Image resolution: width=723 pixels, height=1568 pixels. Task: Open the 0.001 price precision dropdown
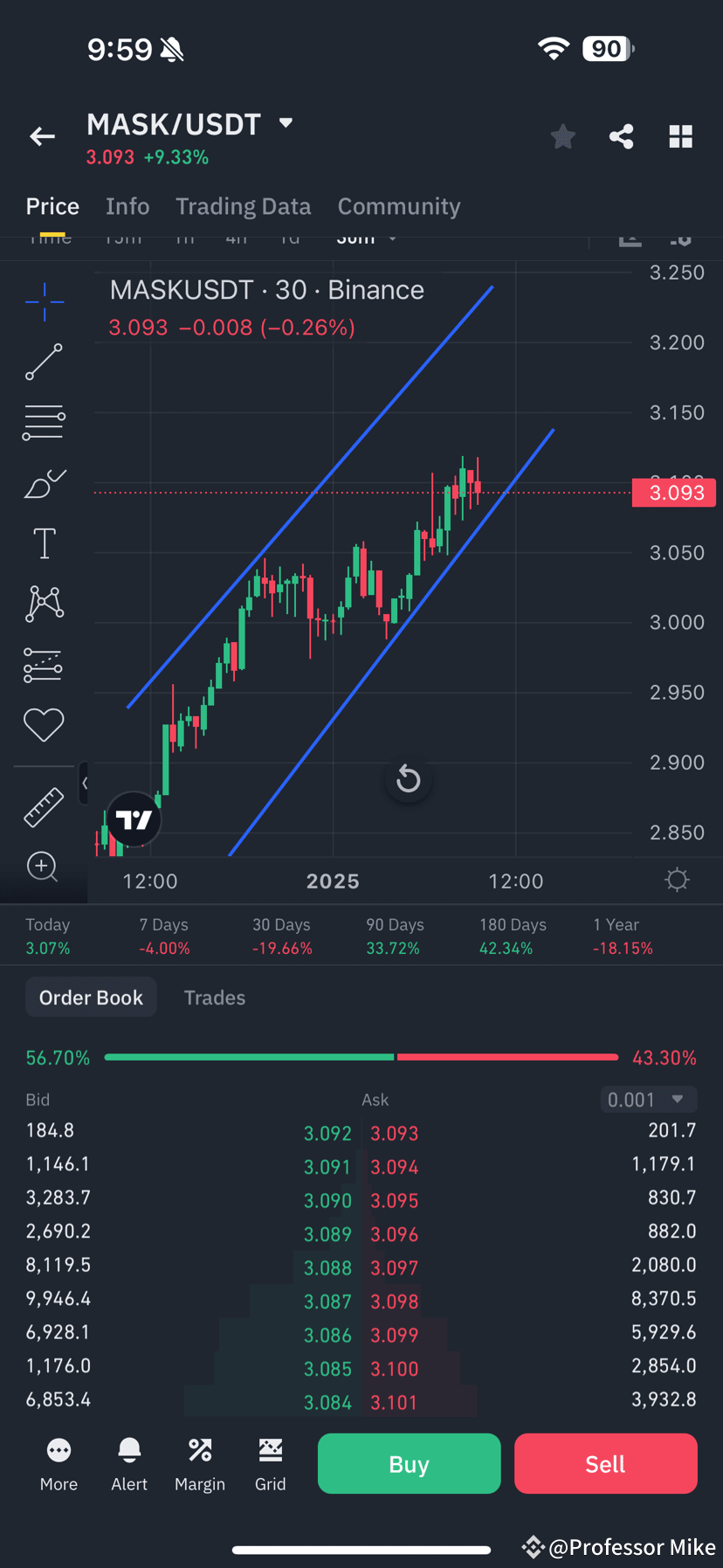[648, 1099]
